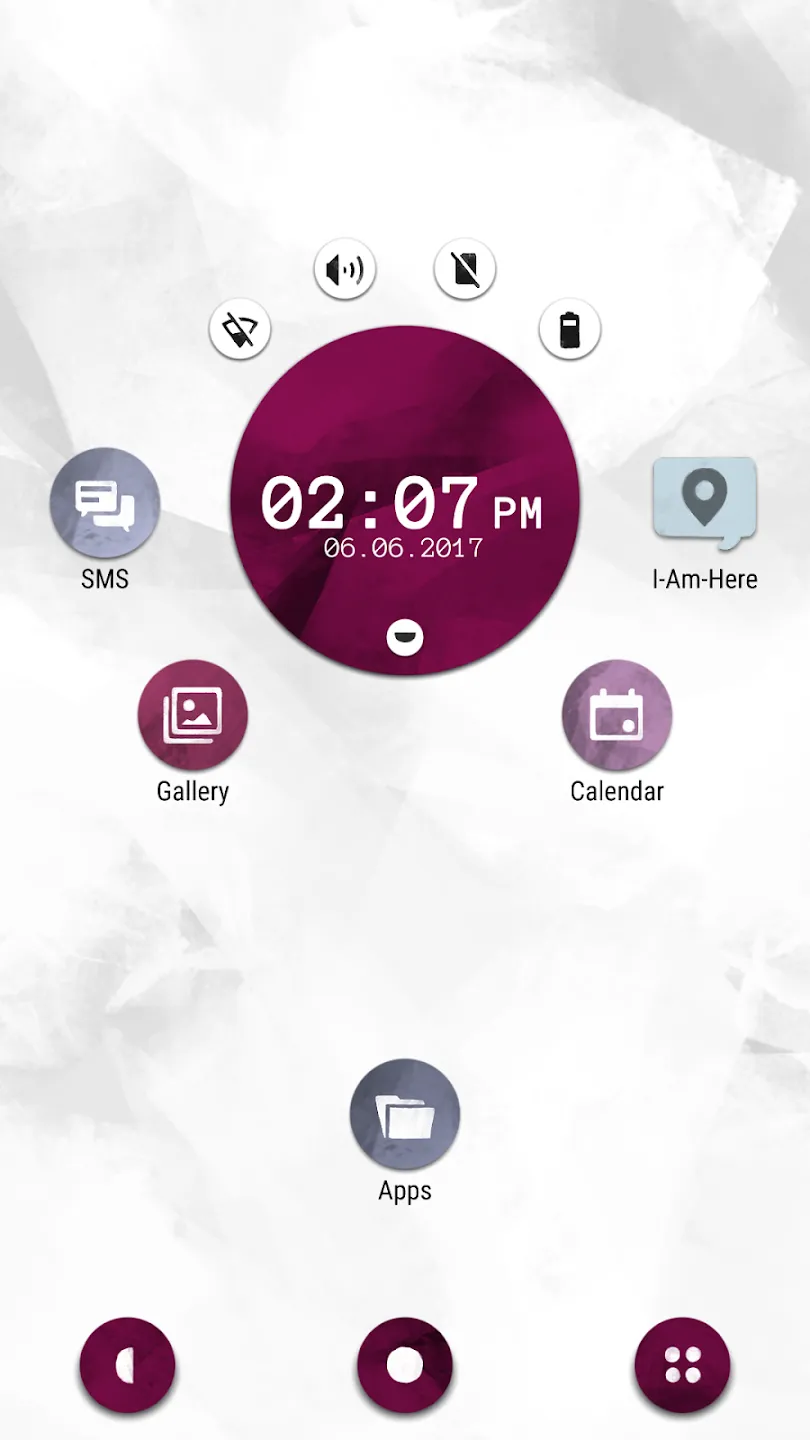The image size is (810, 1440).
Task: Tap the battery icon by the clock
Action: click(x=569, y=329)
